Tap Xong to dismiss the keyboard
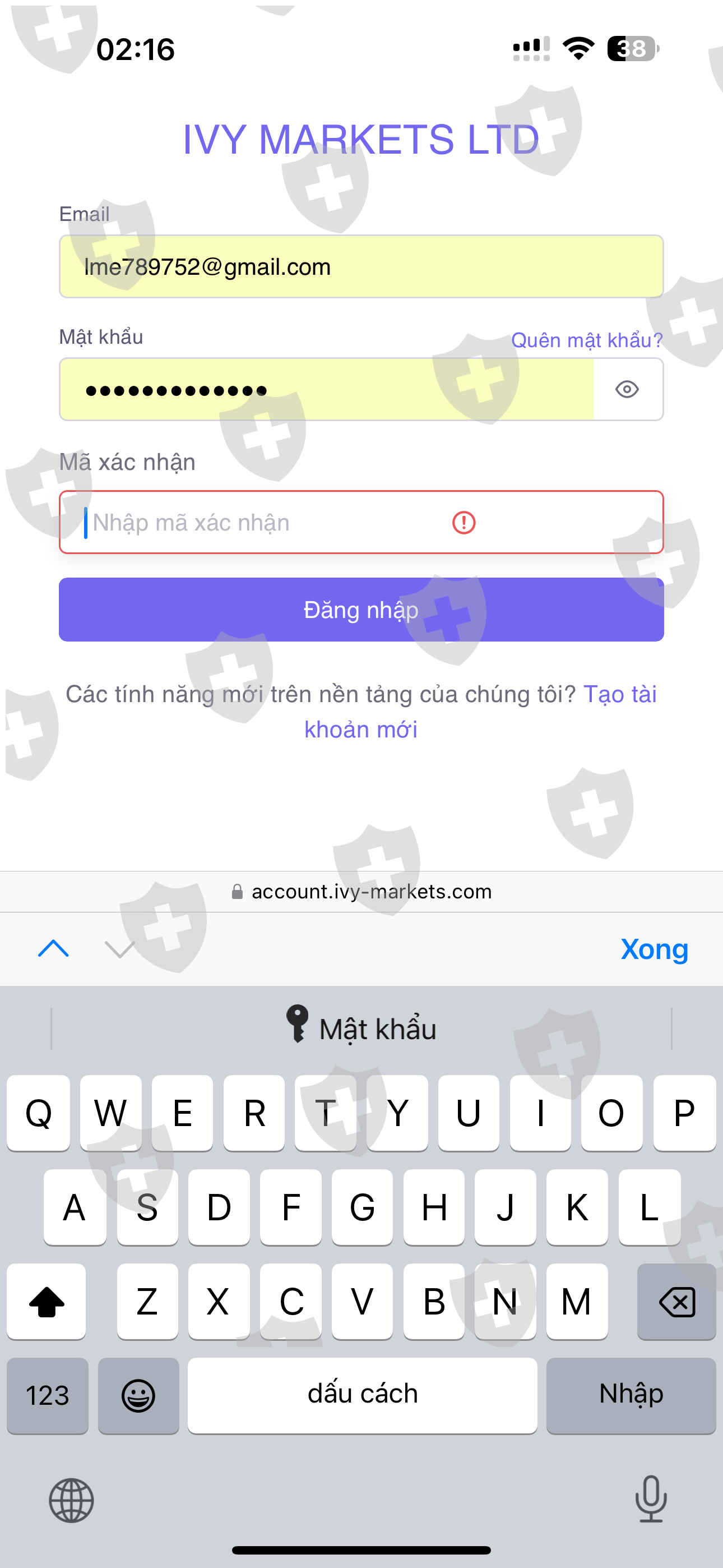This screenshot has width=723, height=1568. coord(654,949)
